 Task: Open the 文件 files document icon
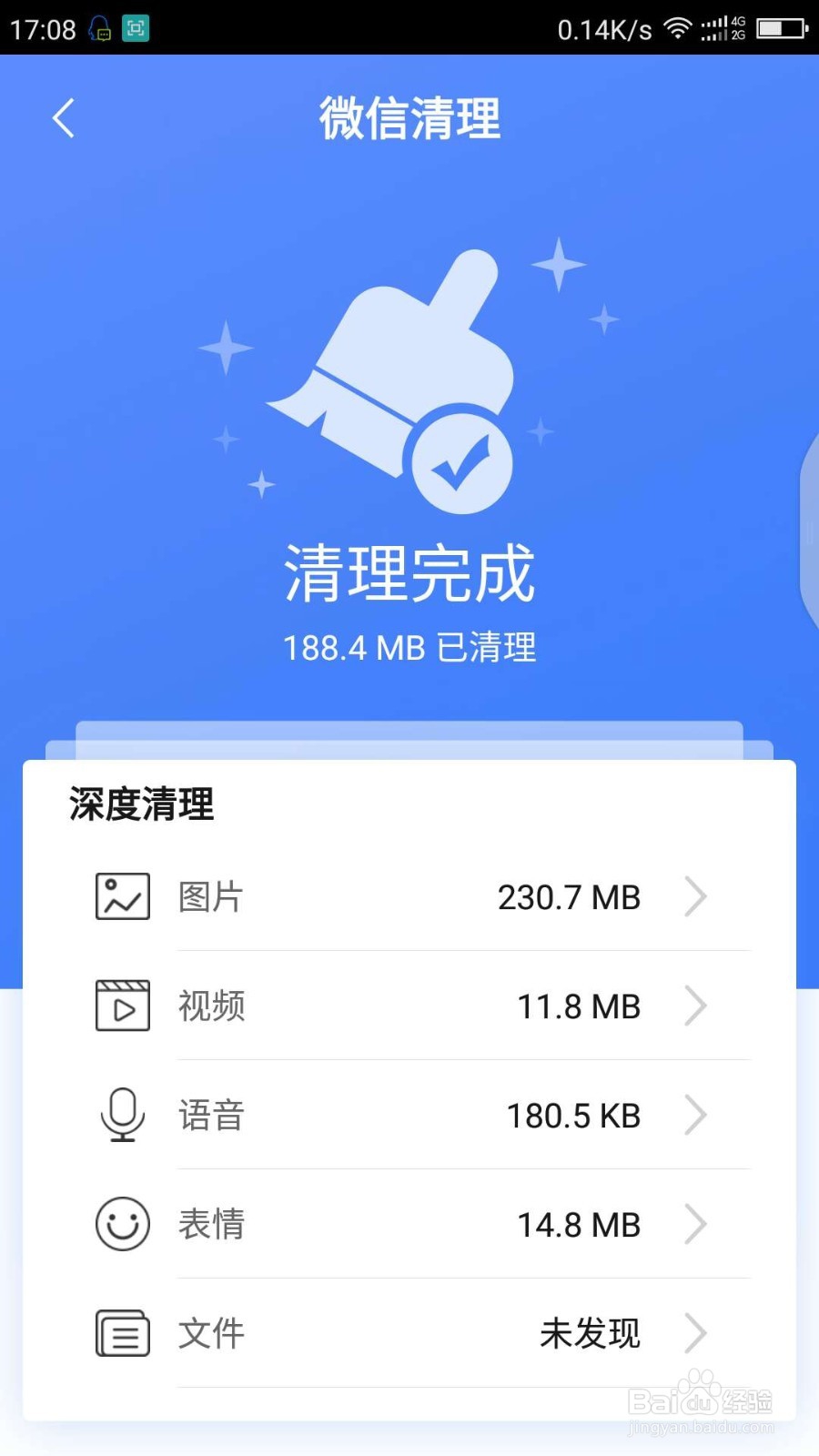pos(122,1334)
